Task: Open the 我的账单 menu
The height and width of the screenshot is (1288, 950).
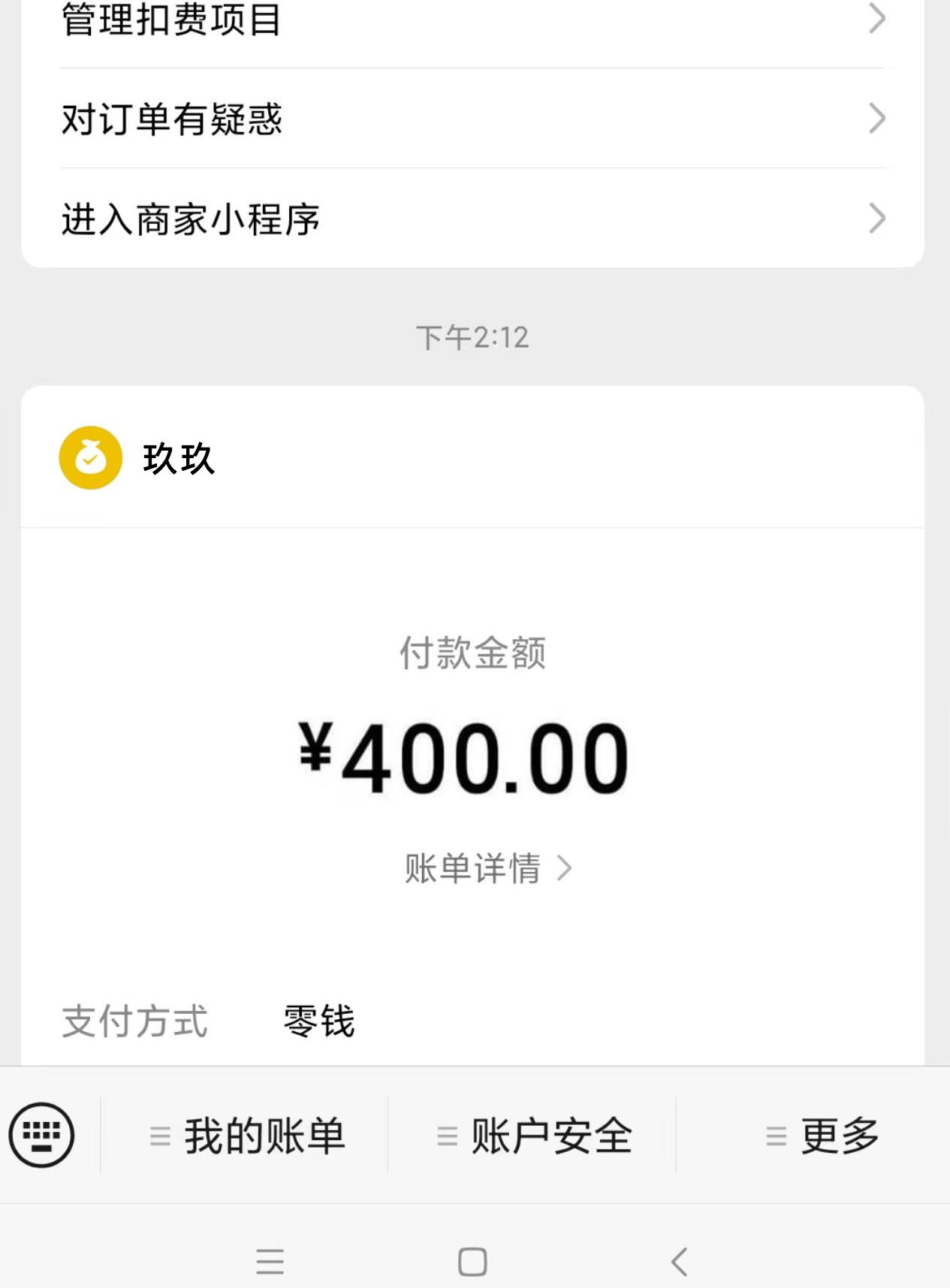Action: pyautogui.click(x=264, y=1136)
